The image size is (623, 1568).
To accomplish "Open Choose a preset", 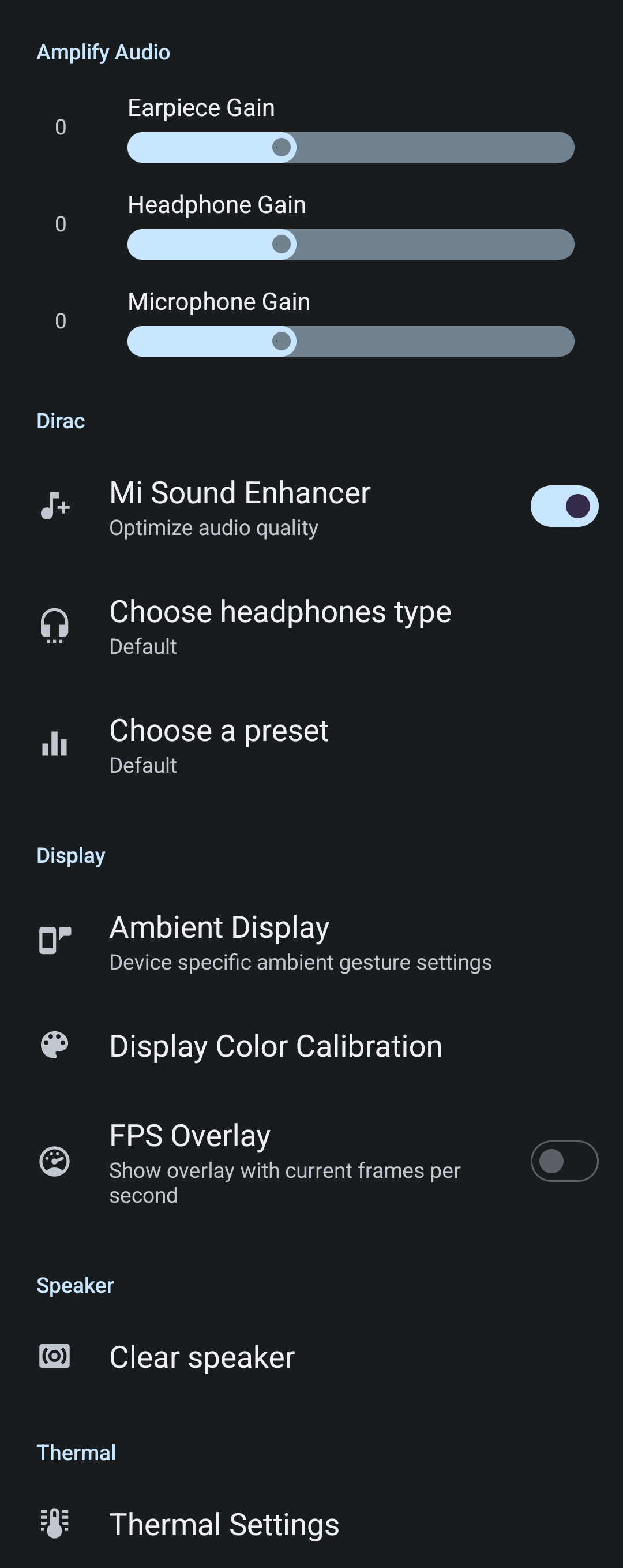I will pos(219,745).
